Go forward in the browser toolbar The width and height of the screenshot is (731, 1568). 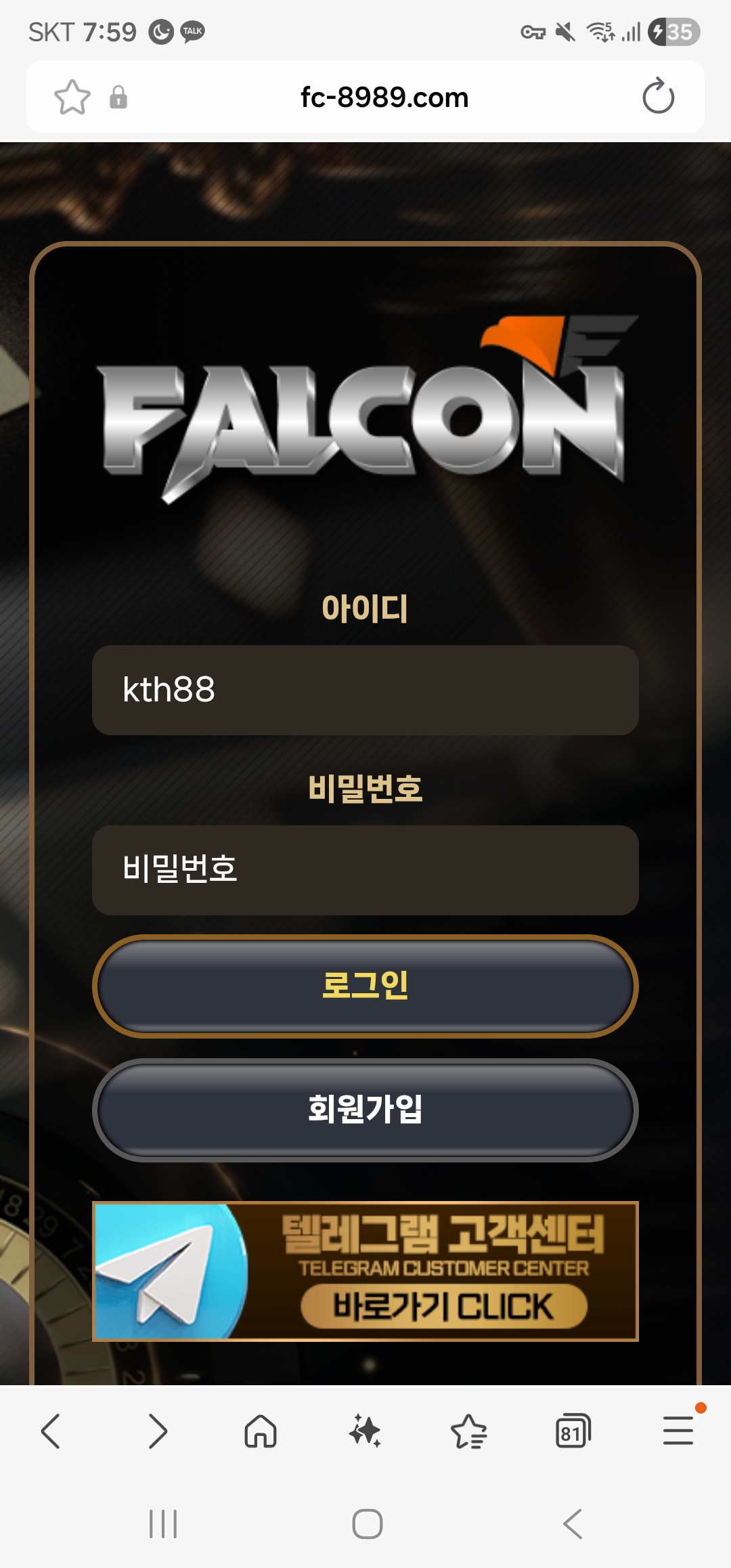pos(157,1431)
